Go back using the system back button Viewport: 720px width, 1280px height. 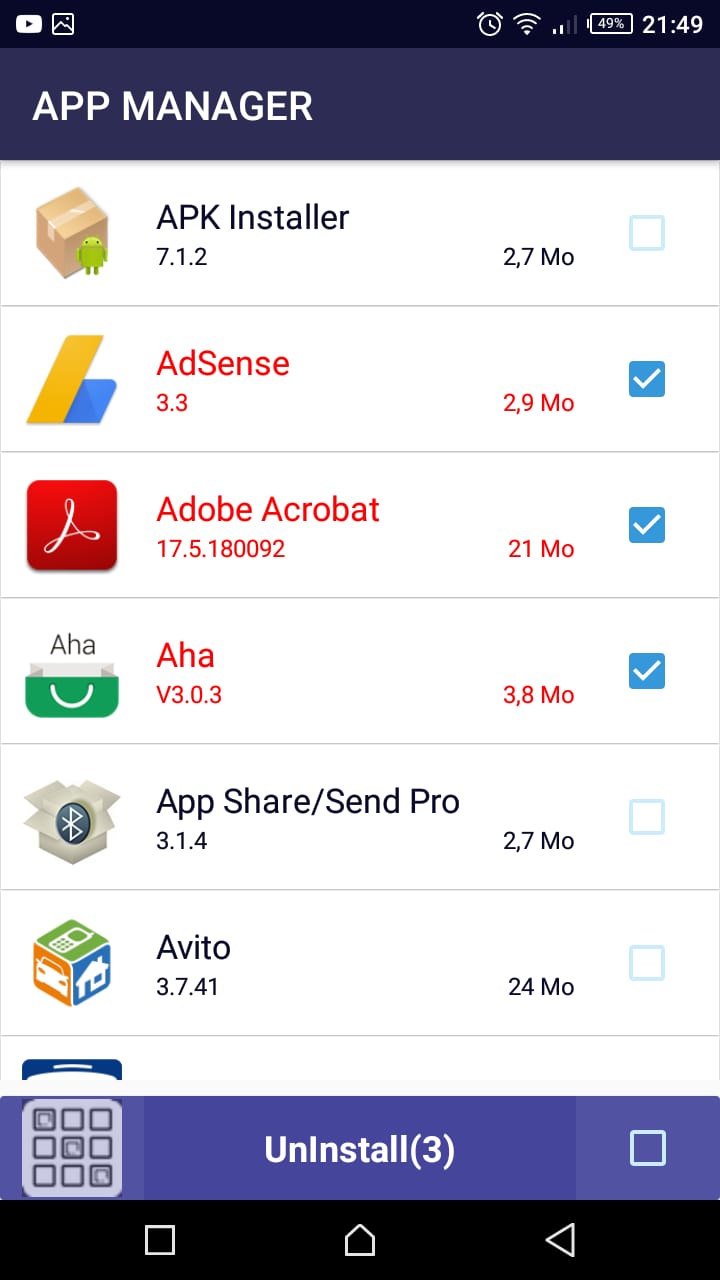pyautogui.click(x=560, y=1240)
